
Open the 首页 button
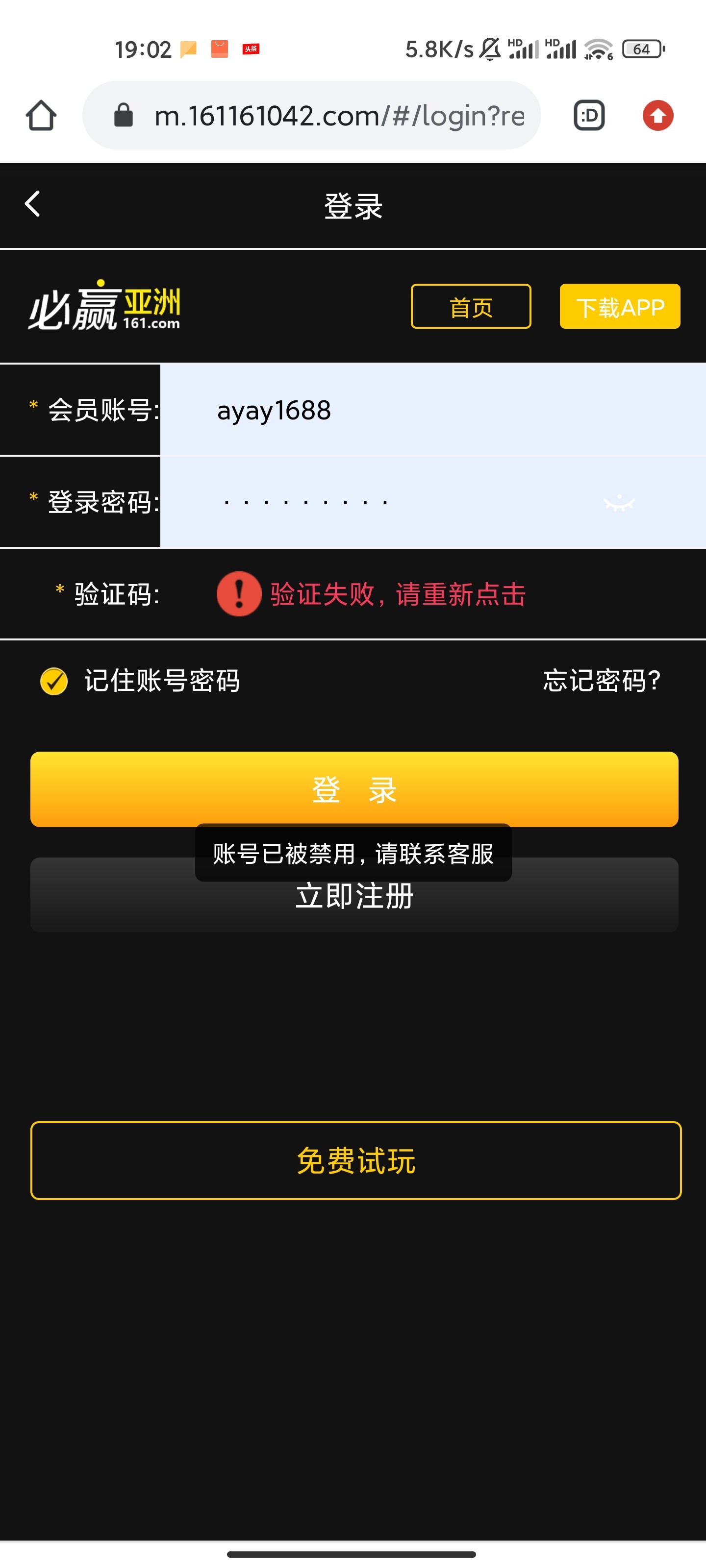[470, 307]
